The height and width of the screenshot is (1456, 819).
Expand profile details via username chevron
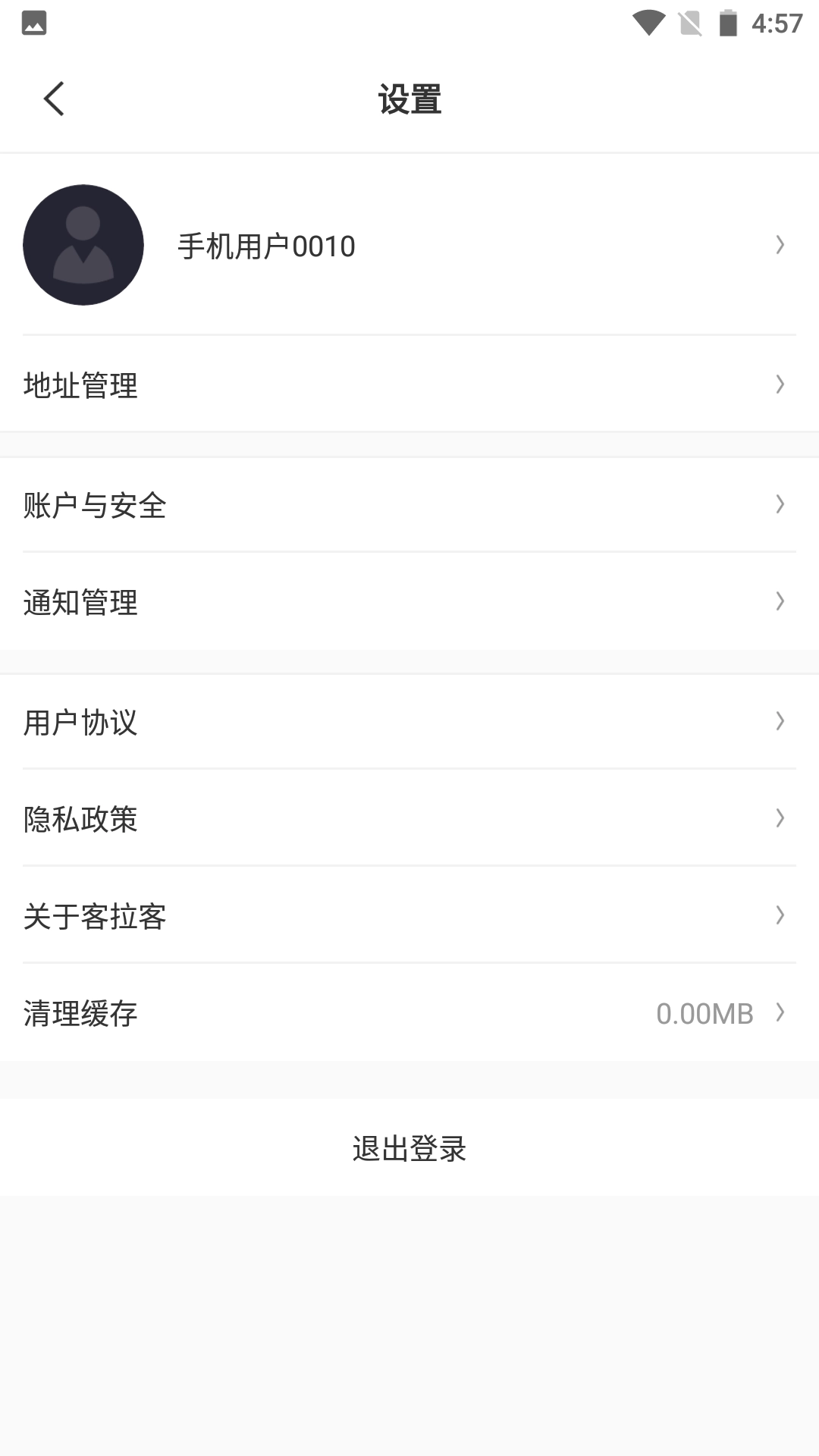780,243
